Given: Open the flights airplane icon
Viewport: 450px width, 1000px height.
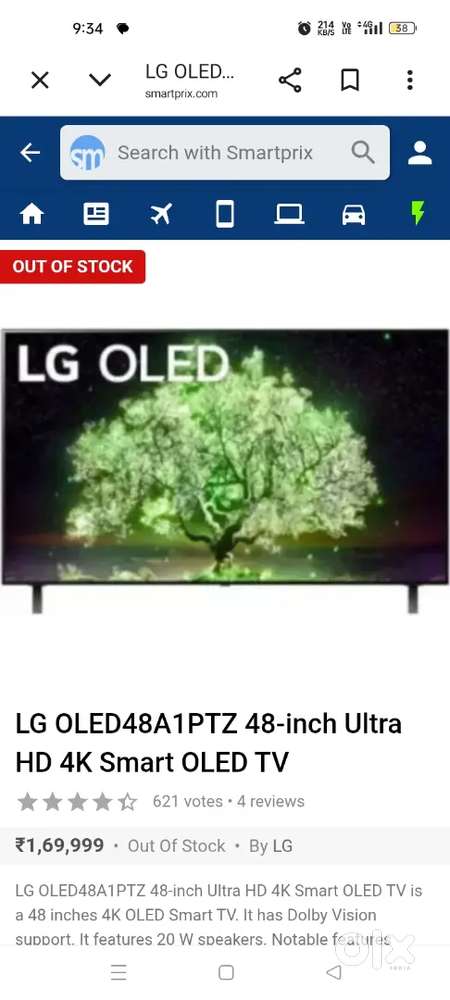Looking at the screenshot, I should 161,214.
